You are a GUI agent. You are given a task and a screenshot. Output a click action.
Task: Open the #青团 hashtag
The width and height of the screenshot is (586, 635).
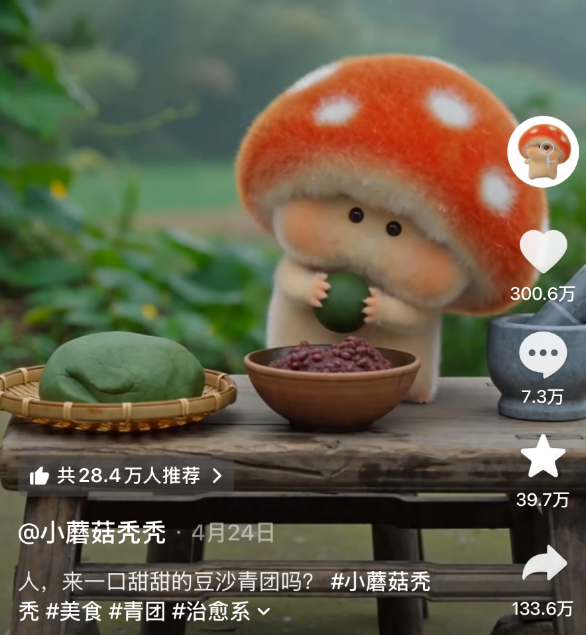(137, 612)
